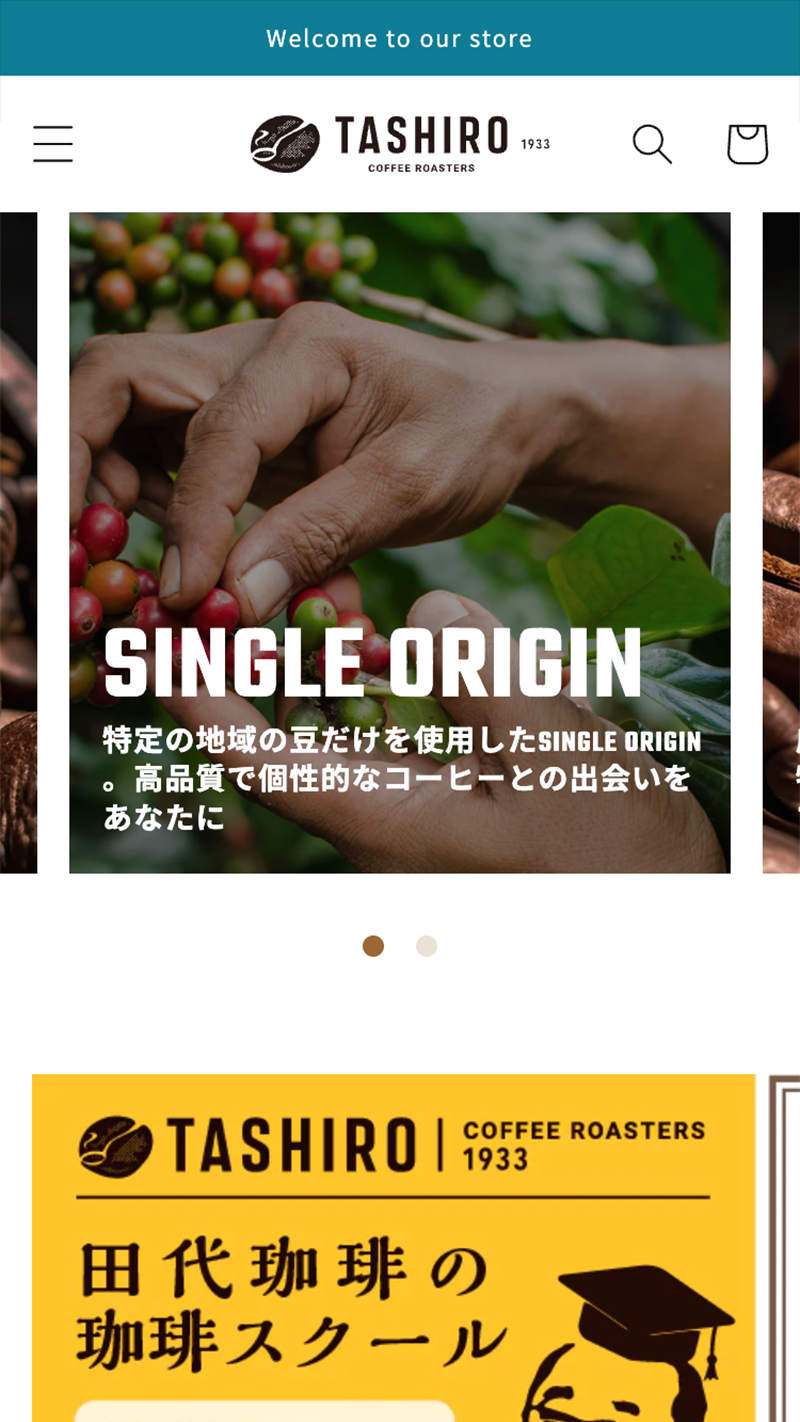The image size is (800, 1422).
Task: Tap the cart icon to view your bag
Action: 746,144
